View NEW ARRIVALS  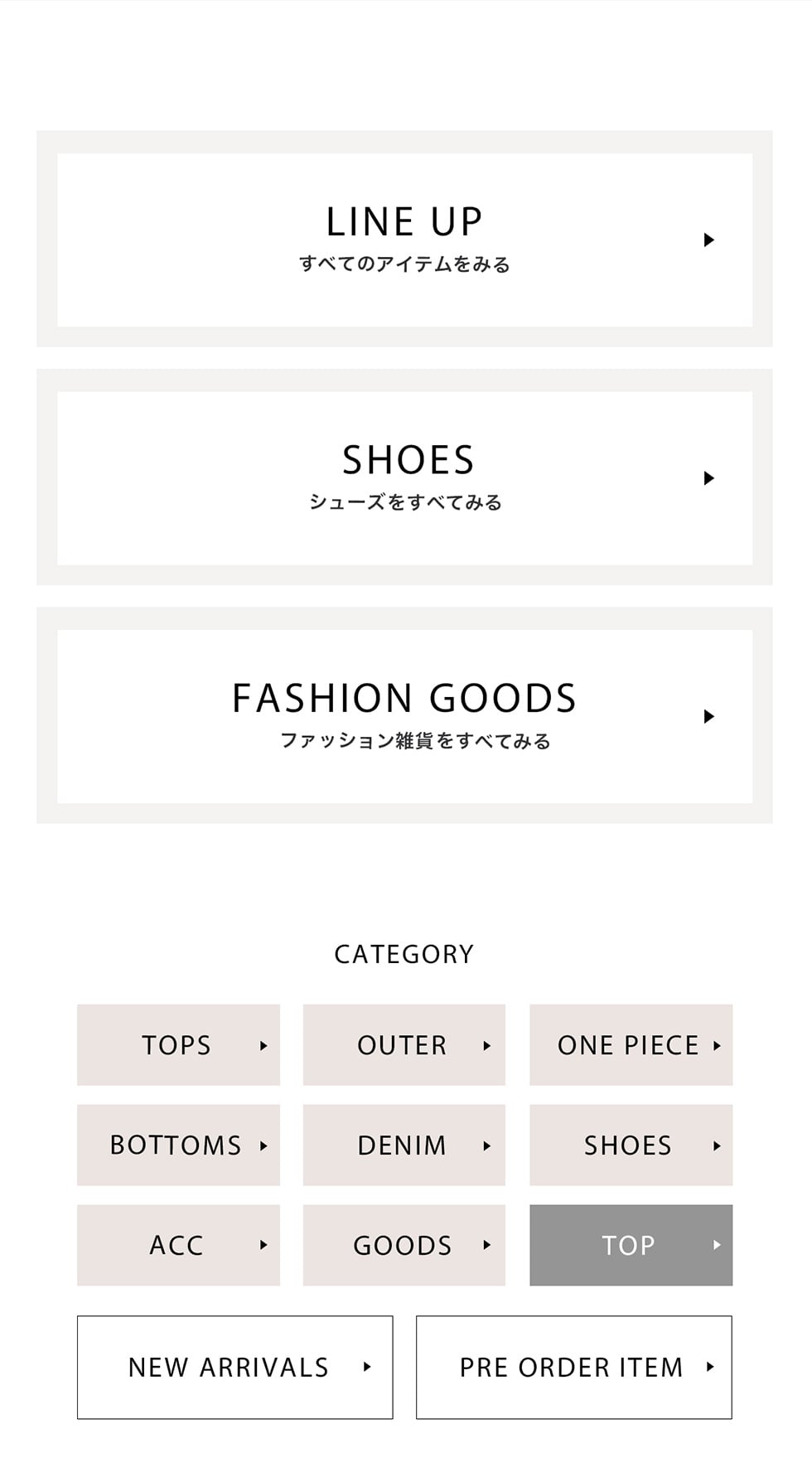pyautogui.click(x=234, y=1368)
